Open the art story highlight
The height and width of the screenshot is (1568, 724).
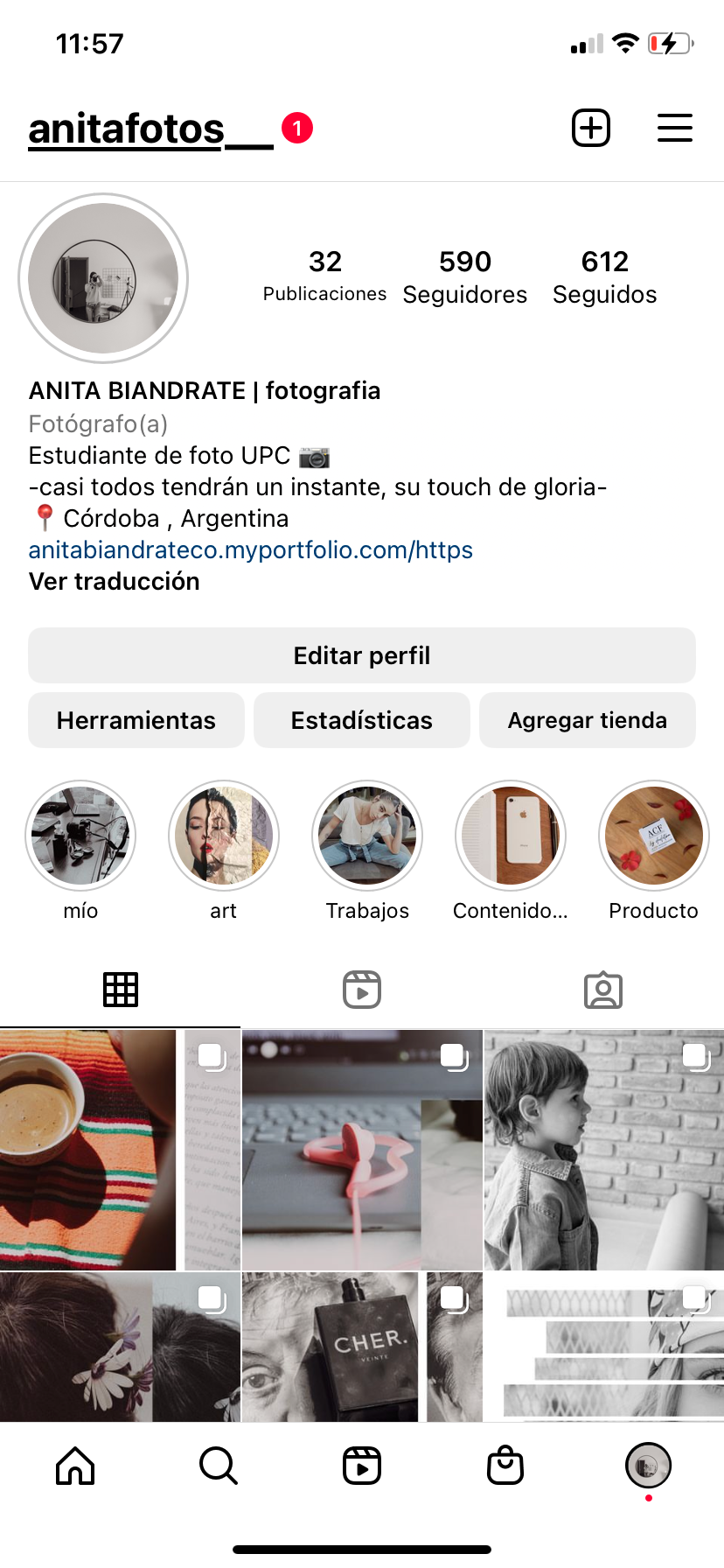224,836
